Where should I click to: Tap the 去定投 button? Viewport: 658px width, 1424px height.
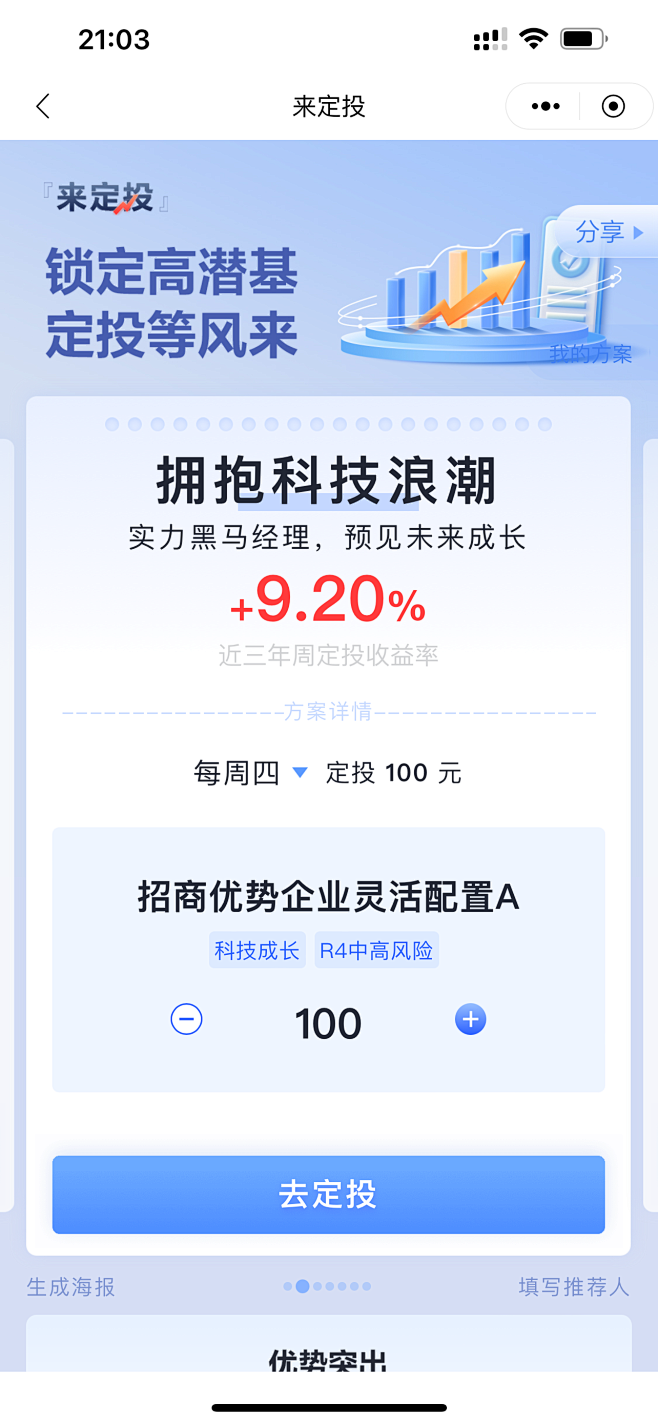[328, 1195]
